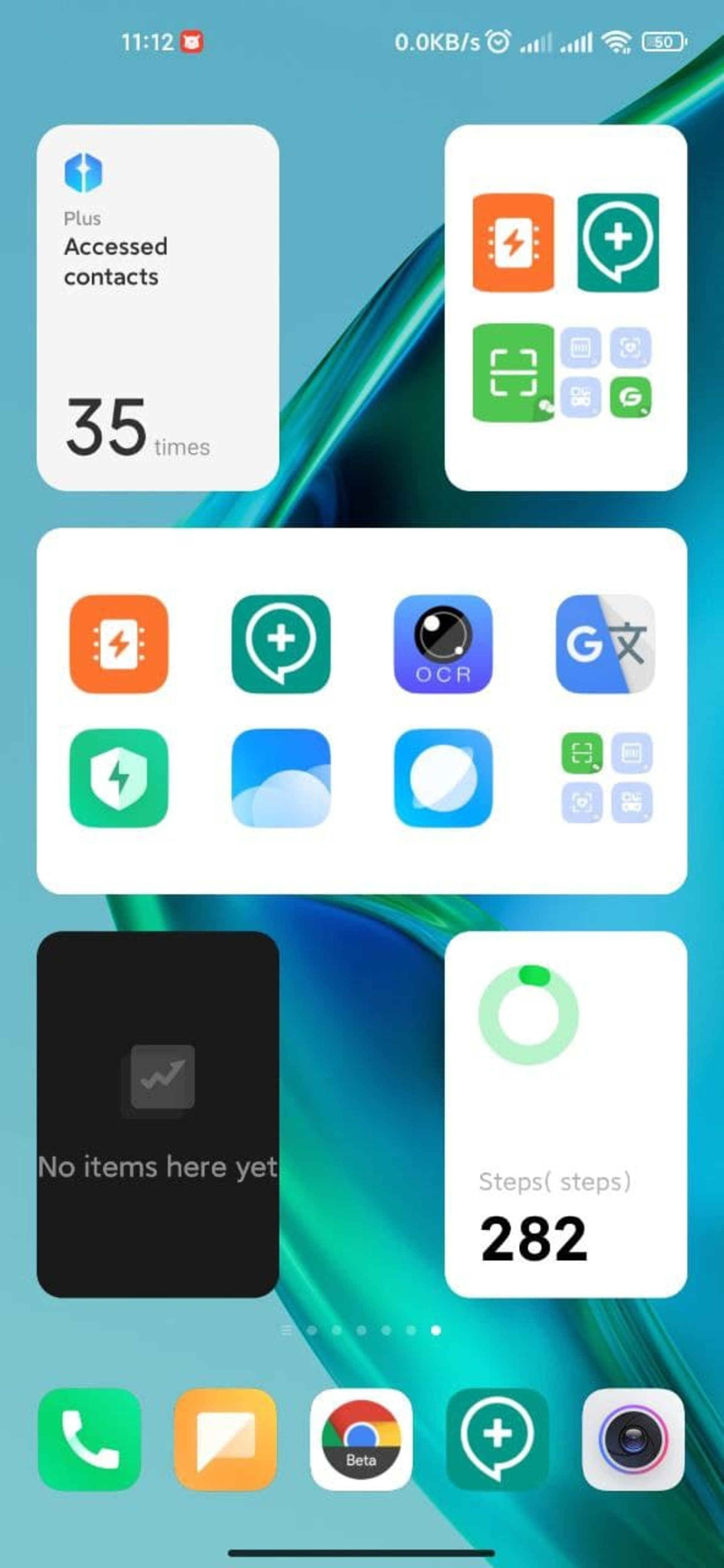Open the green scan shortcut in top-right folder
This screenshot has width=724, height=1568.
click(513, 372)
